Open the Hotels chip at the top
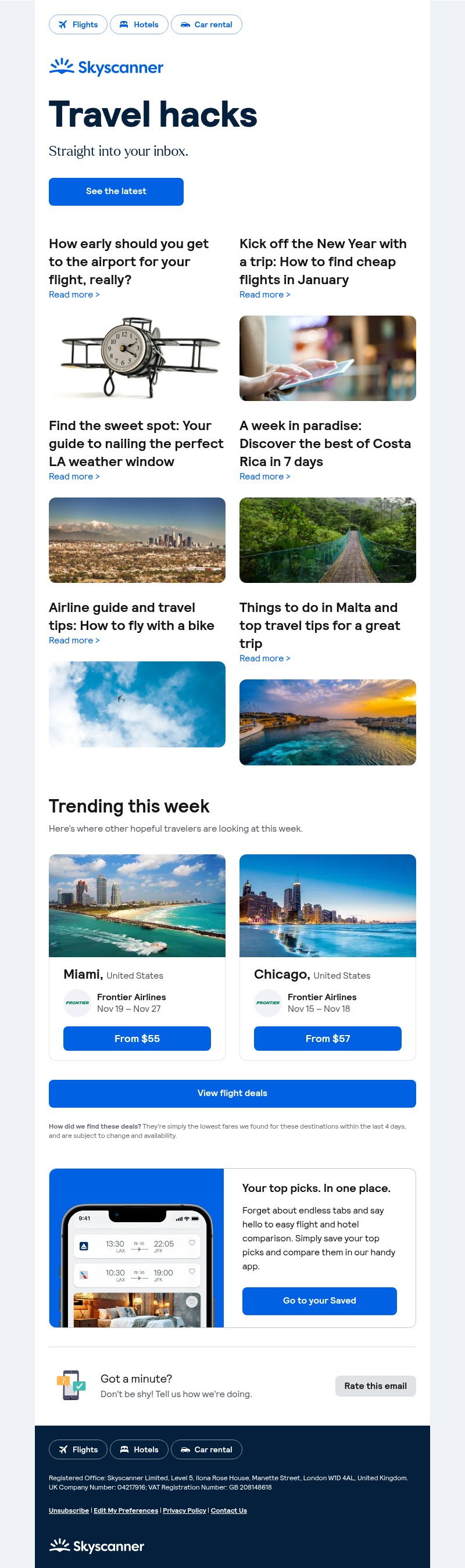465x1568 pixels. click(x=139, y=24)
